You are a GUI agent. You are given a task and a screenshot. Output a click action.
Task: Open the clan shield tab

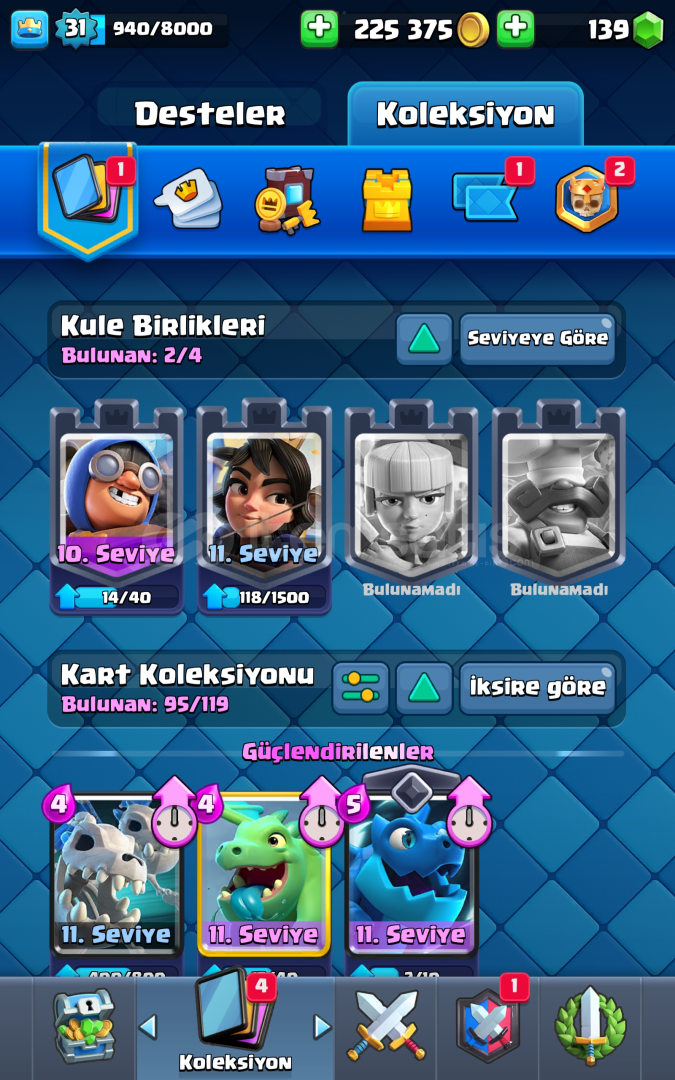tap(488, 1026)
